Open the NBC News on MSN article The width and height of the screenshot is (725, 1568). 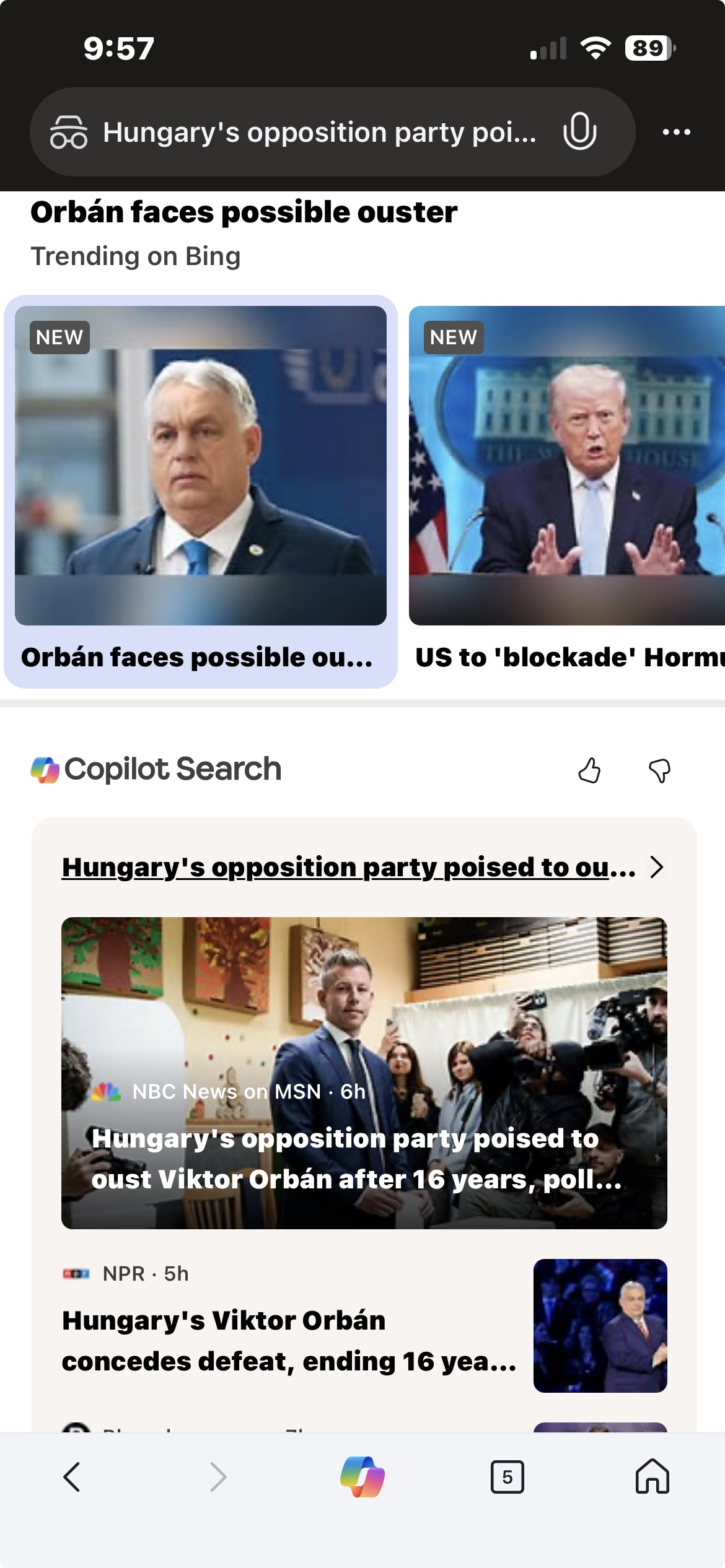tap(364, 1073)
